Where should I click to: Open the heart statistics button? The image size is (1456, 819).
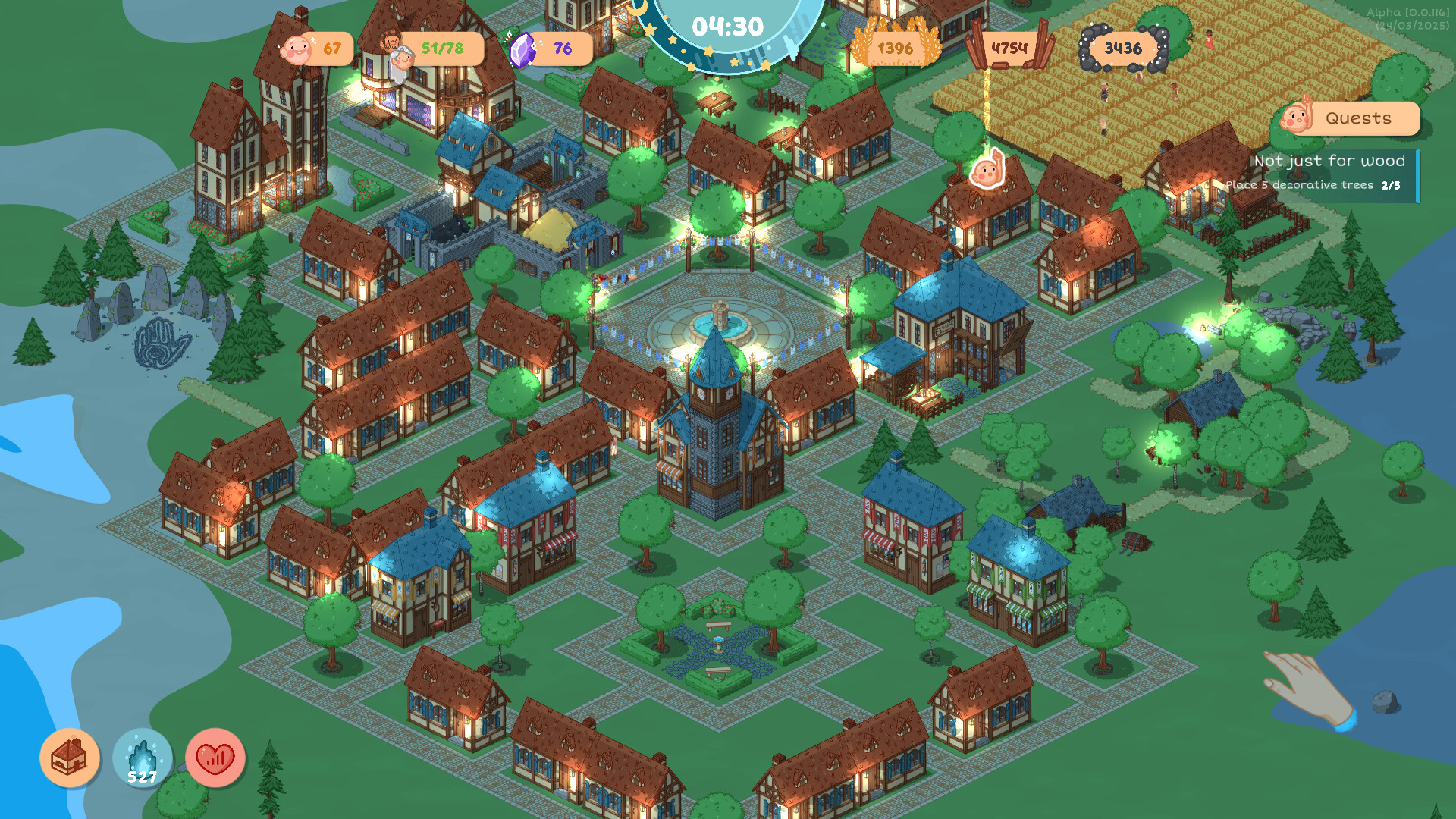click(x=215, y=757)
